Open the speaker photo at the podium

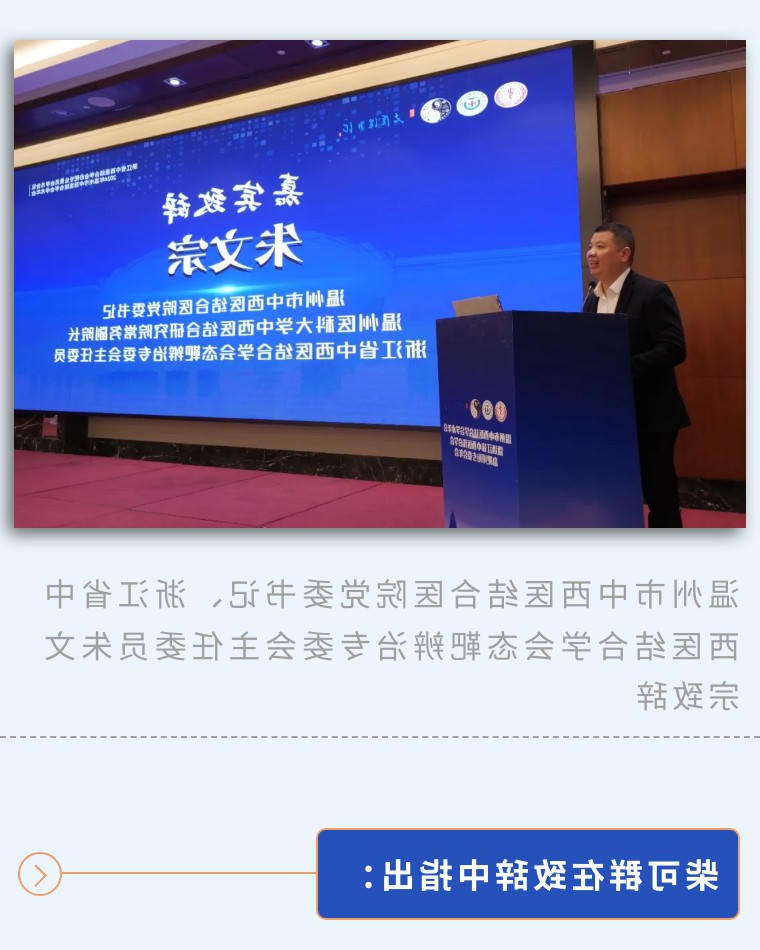click(x=380, y=284)
